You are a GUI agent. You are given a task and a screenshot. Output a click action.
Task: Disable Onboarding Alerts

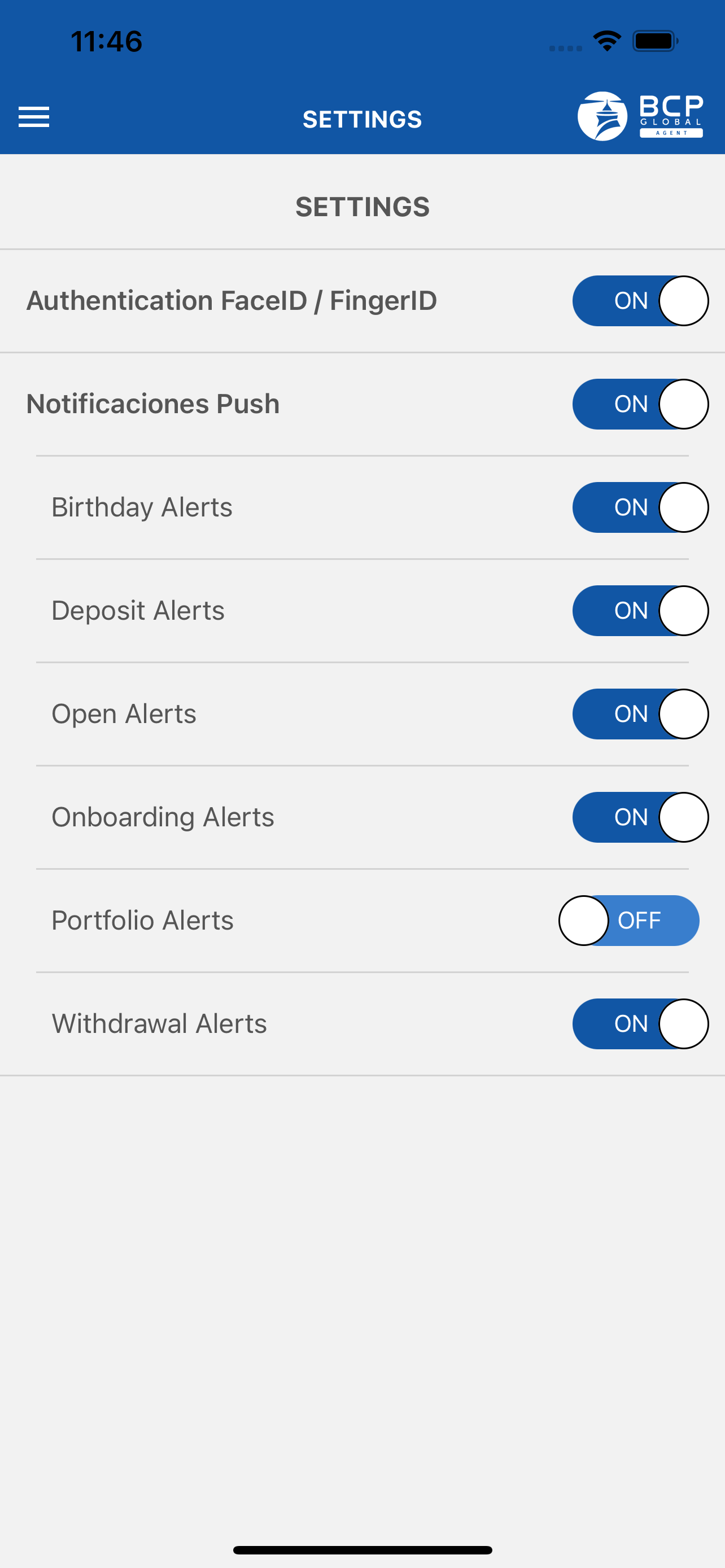(x=640, y=817)
